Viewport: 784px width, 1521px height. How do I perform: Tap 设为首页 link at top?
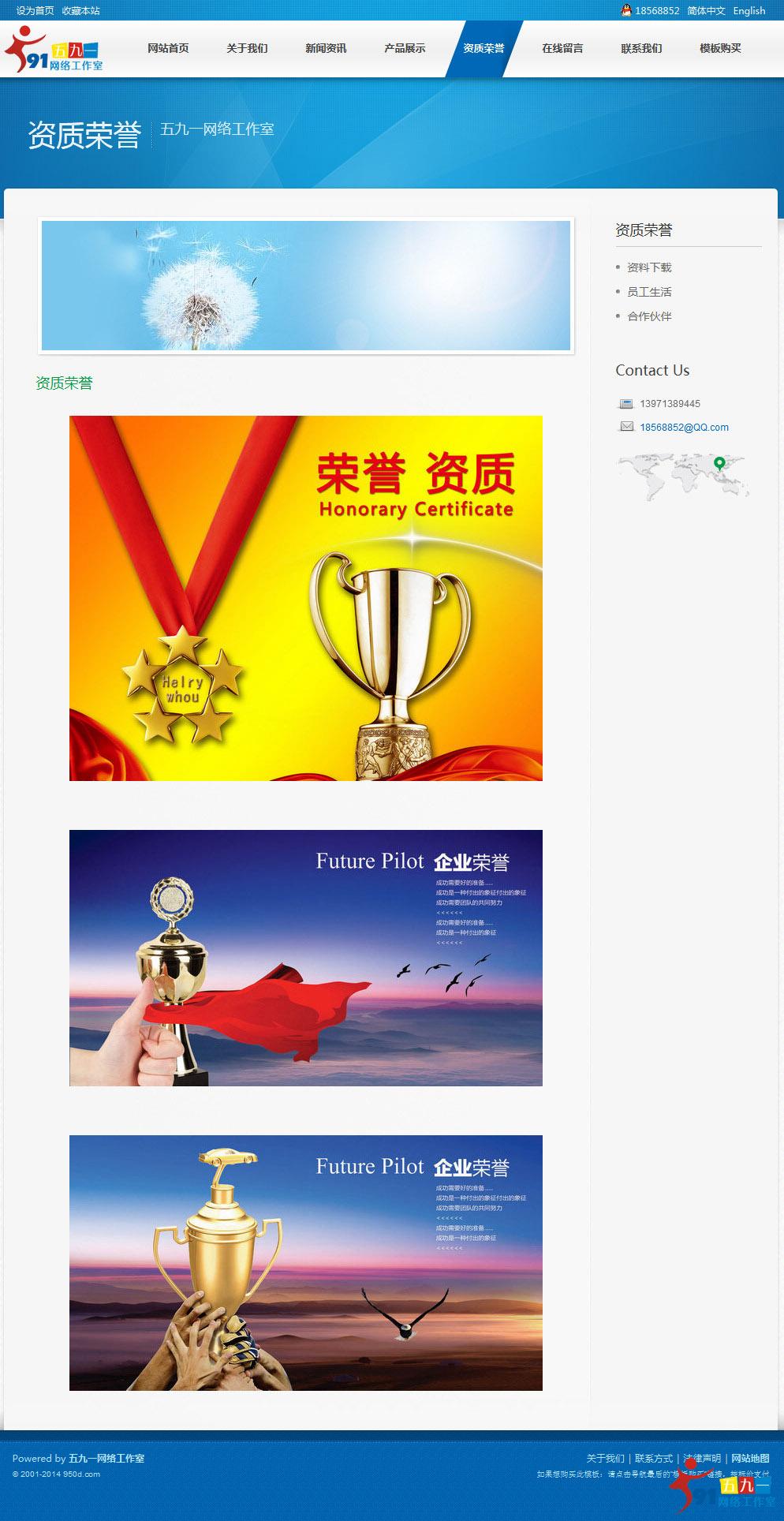[x=35, y=11]
